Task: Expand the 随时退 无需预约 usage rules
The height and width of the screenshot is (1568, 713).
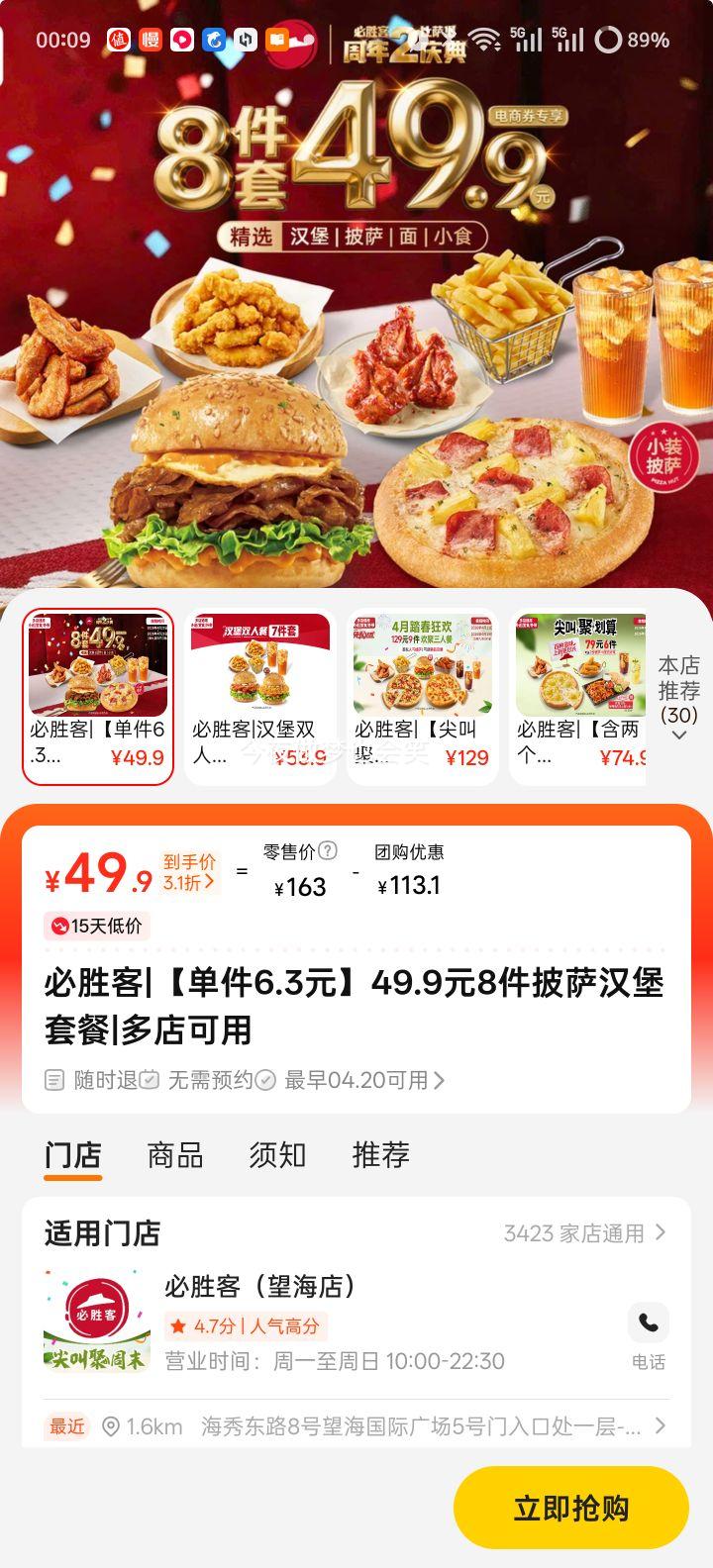Action: click(x=244, y=1080)
